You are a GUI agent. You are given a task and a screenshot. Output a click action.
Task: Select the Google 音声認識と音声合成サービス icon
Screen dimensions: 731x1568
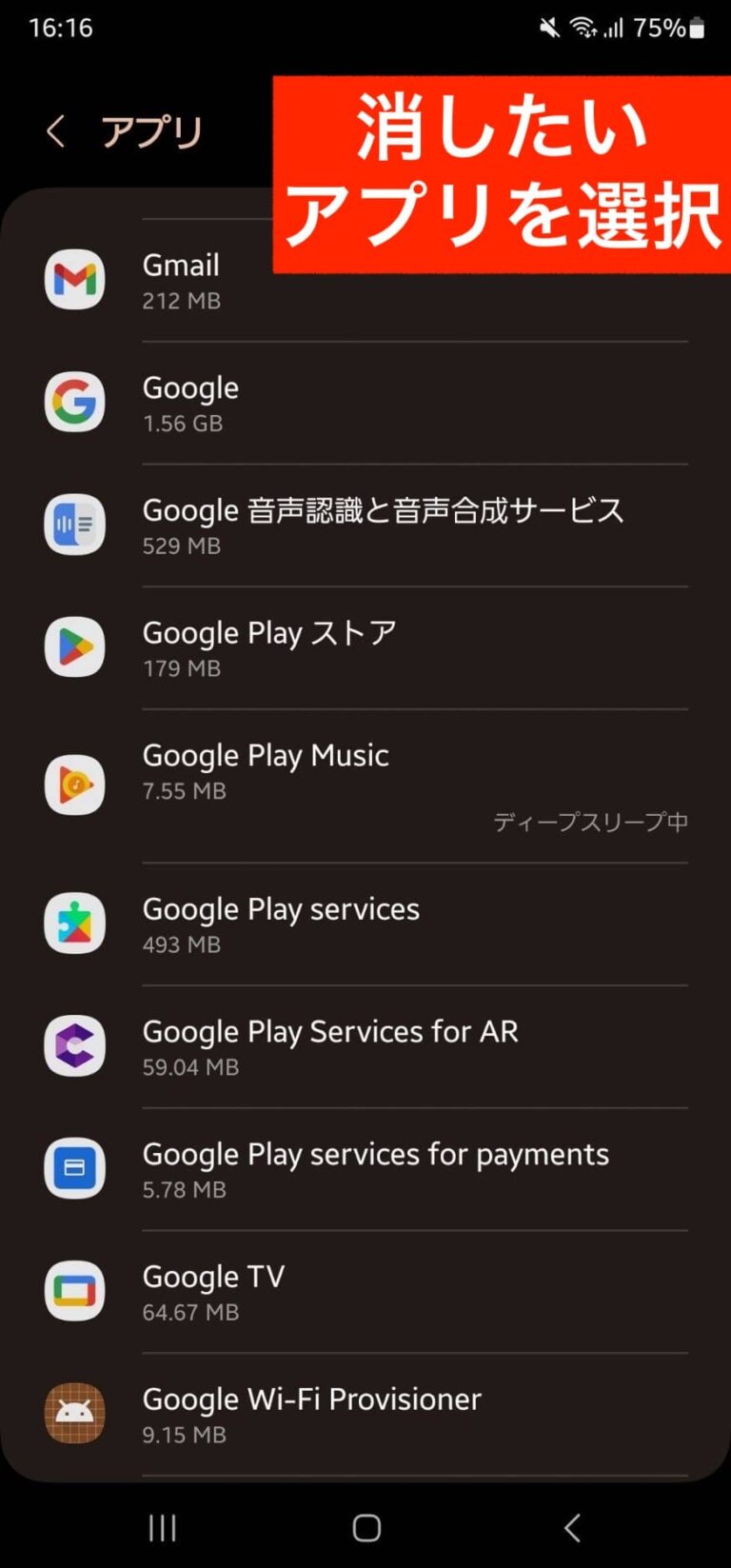point(74,525)
